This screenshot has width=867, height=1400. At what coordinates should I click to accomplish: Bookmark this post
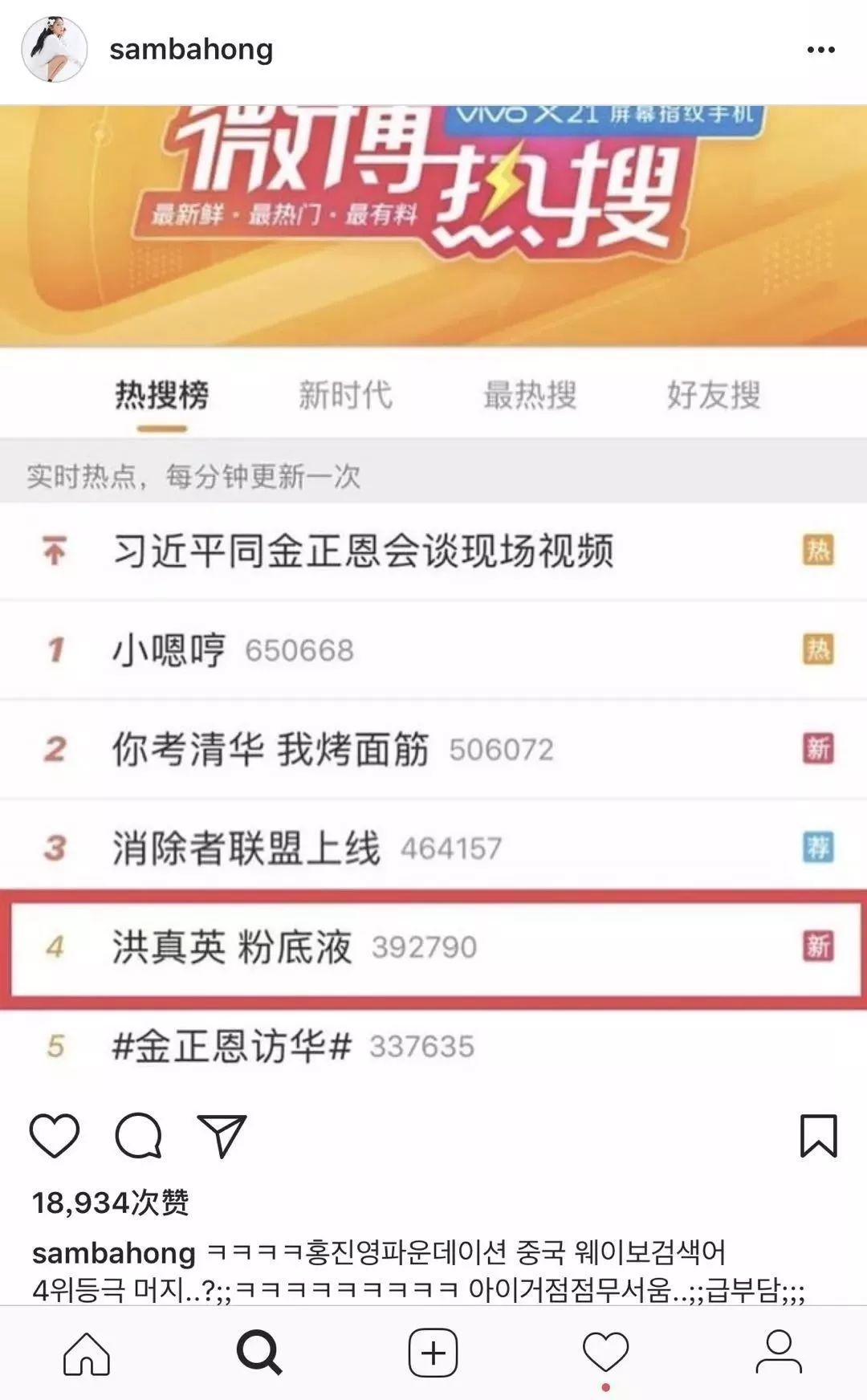(x=818, y=1135)
